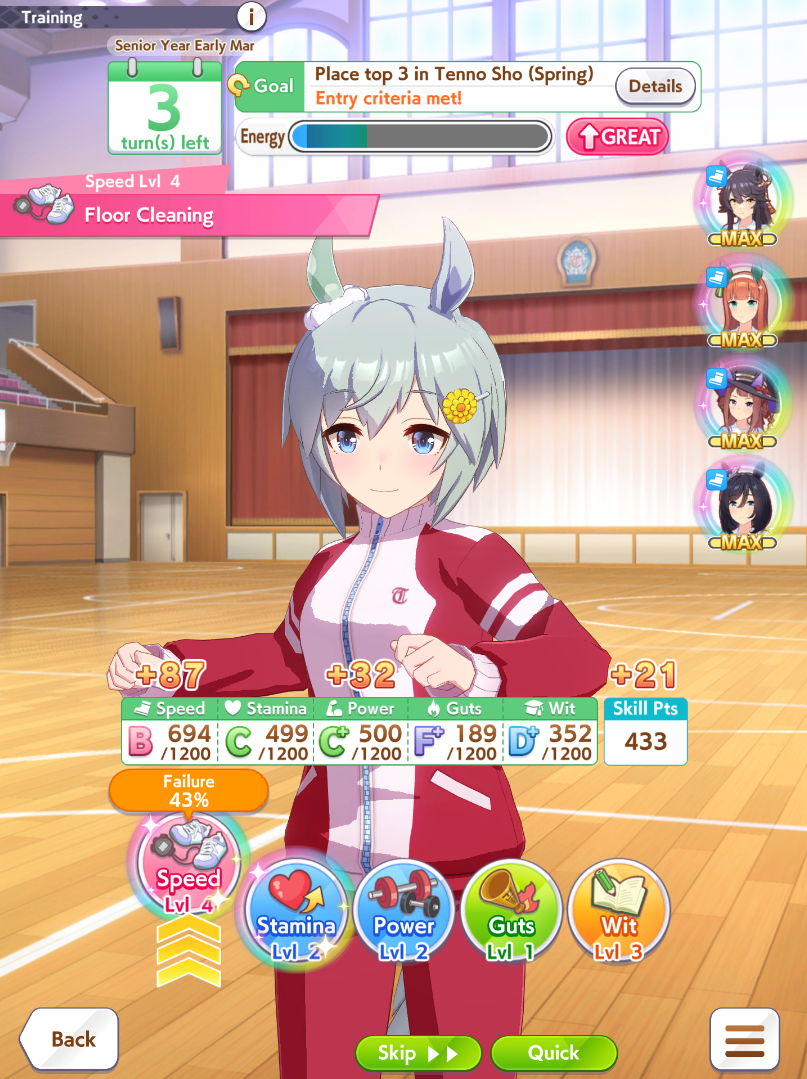Screen dimensions: 807x1079
Task: Open the hamburger menu
Action: 744,1040
